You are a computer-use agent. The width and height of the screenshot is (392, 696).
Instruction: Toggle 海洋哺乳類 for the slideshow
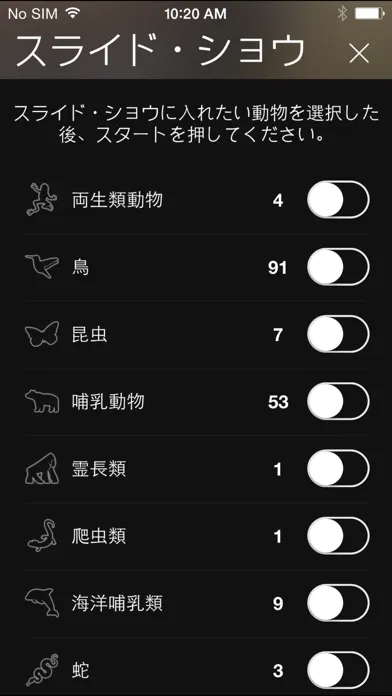click(338, 603)
